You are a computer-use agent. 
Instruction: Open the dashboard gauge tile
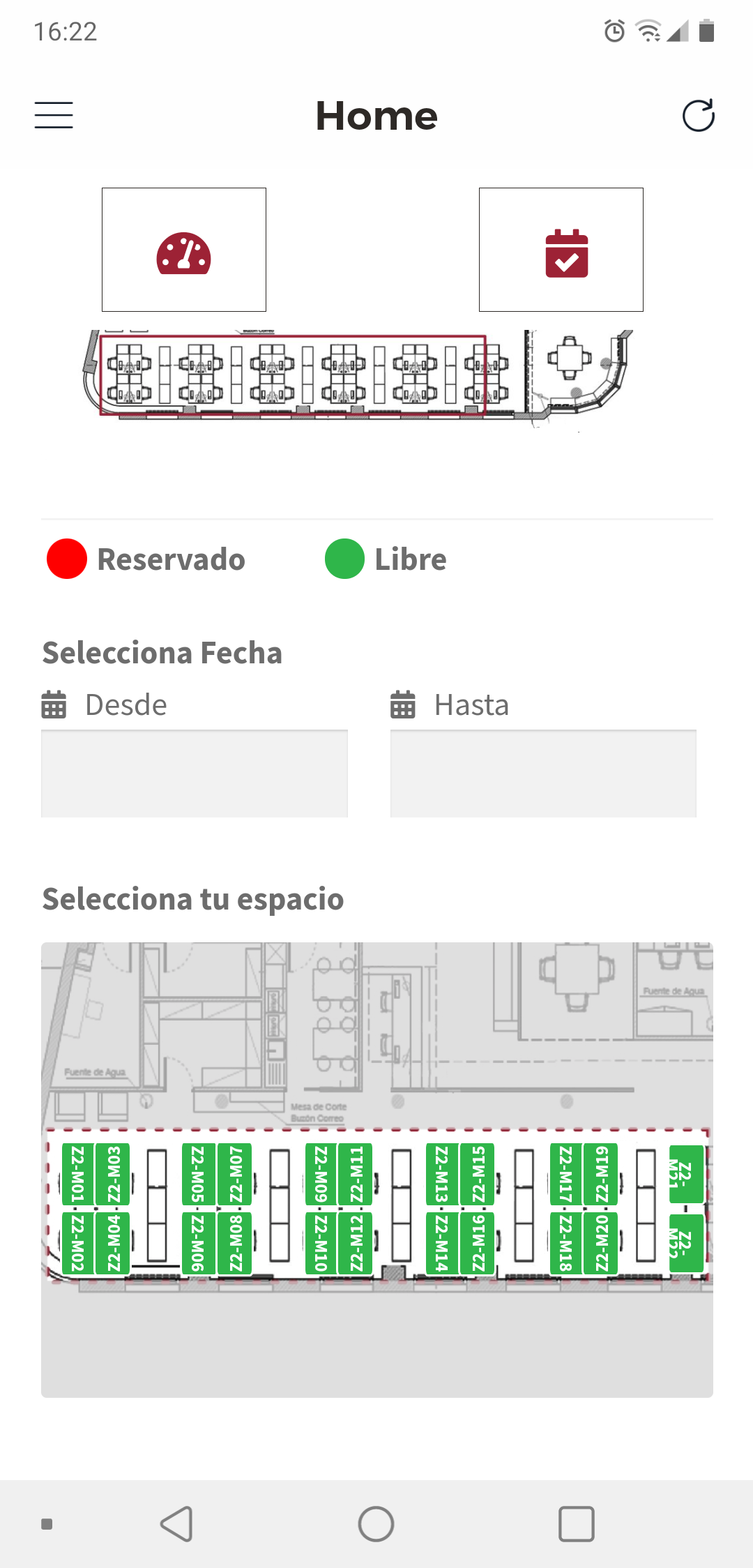184,250
